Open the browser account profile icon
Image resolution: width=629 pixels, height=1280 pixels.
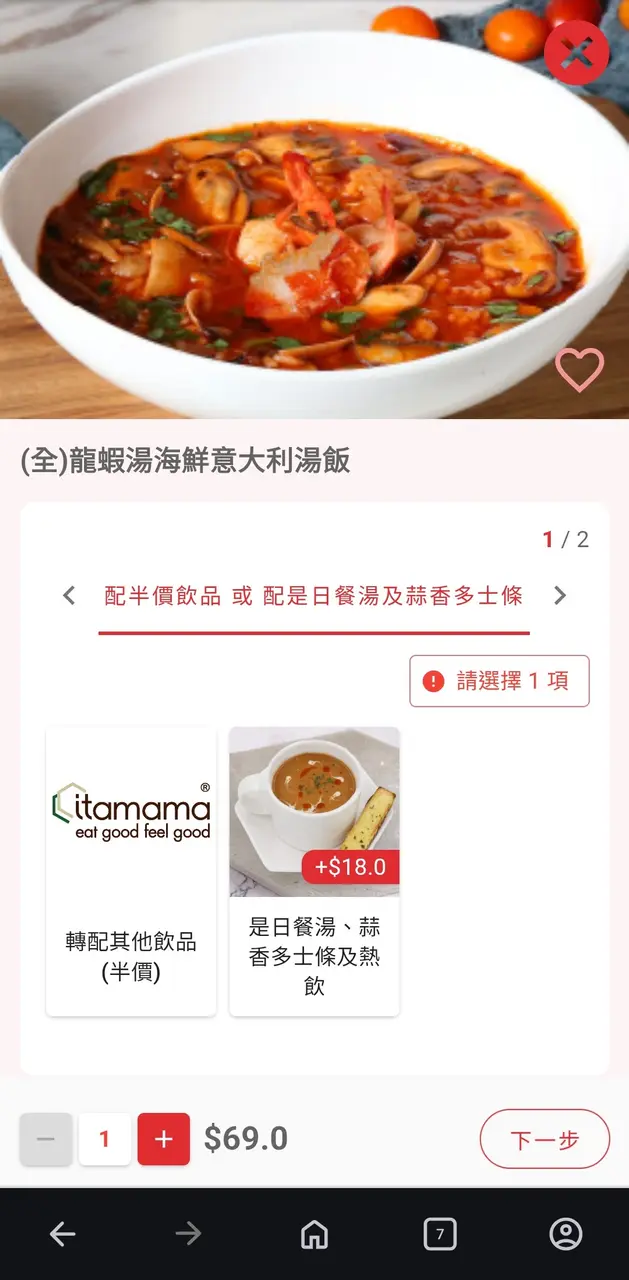point(566,1235)
